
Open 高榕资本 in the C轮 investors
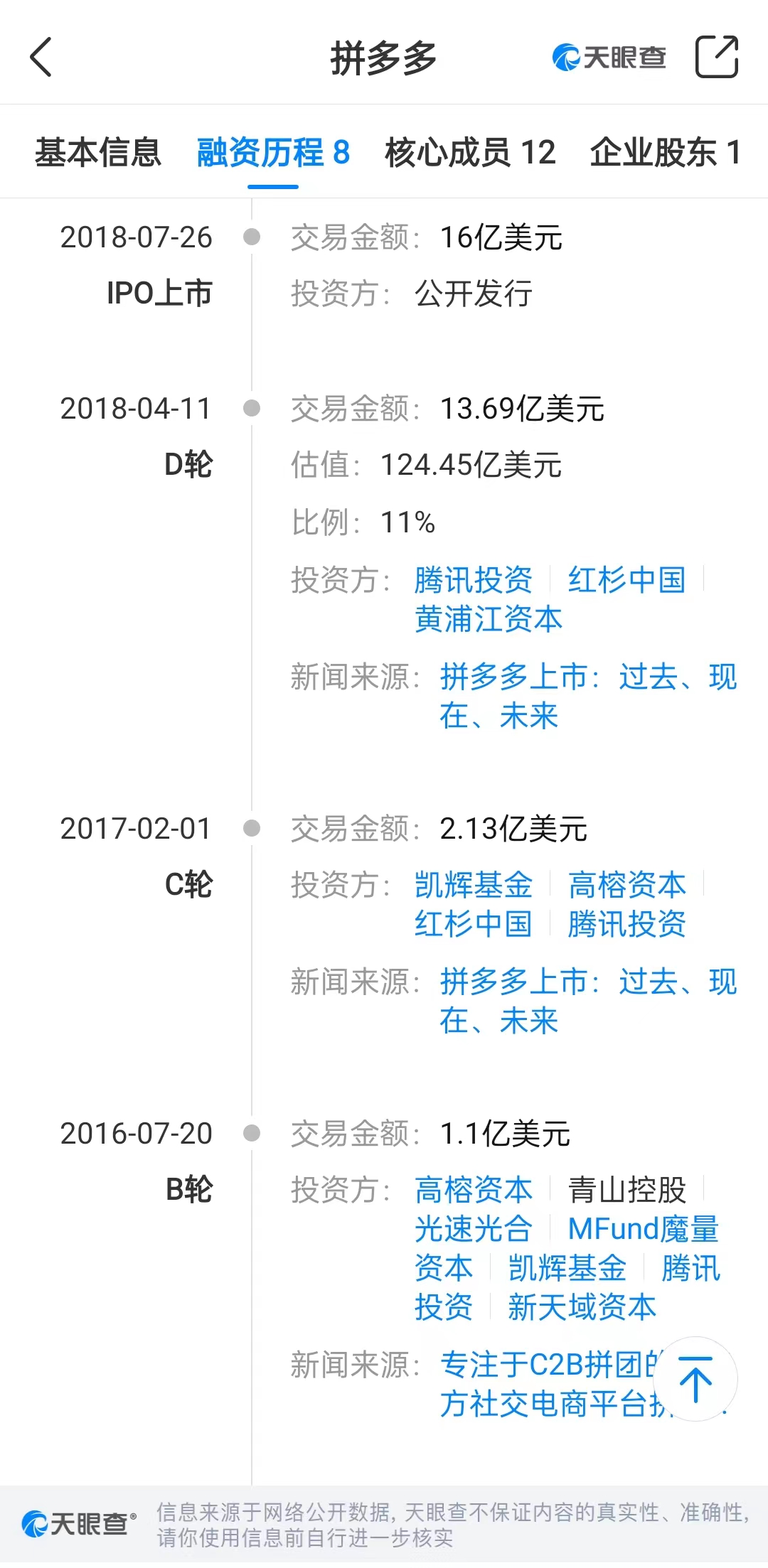tap(626, 885)
